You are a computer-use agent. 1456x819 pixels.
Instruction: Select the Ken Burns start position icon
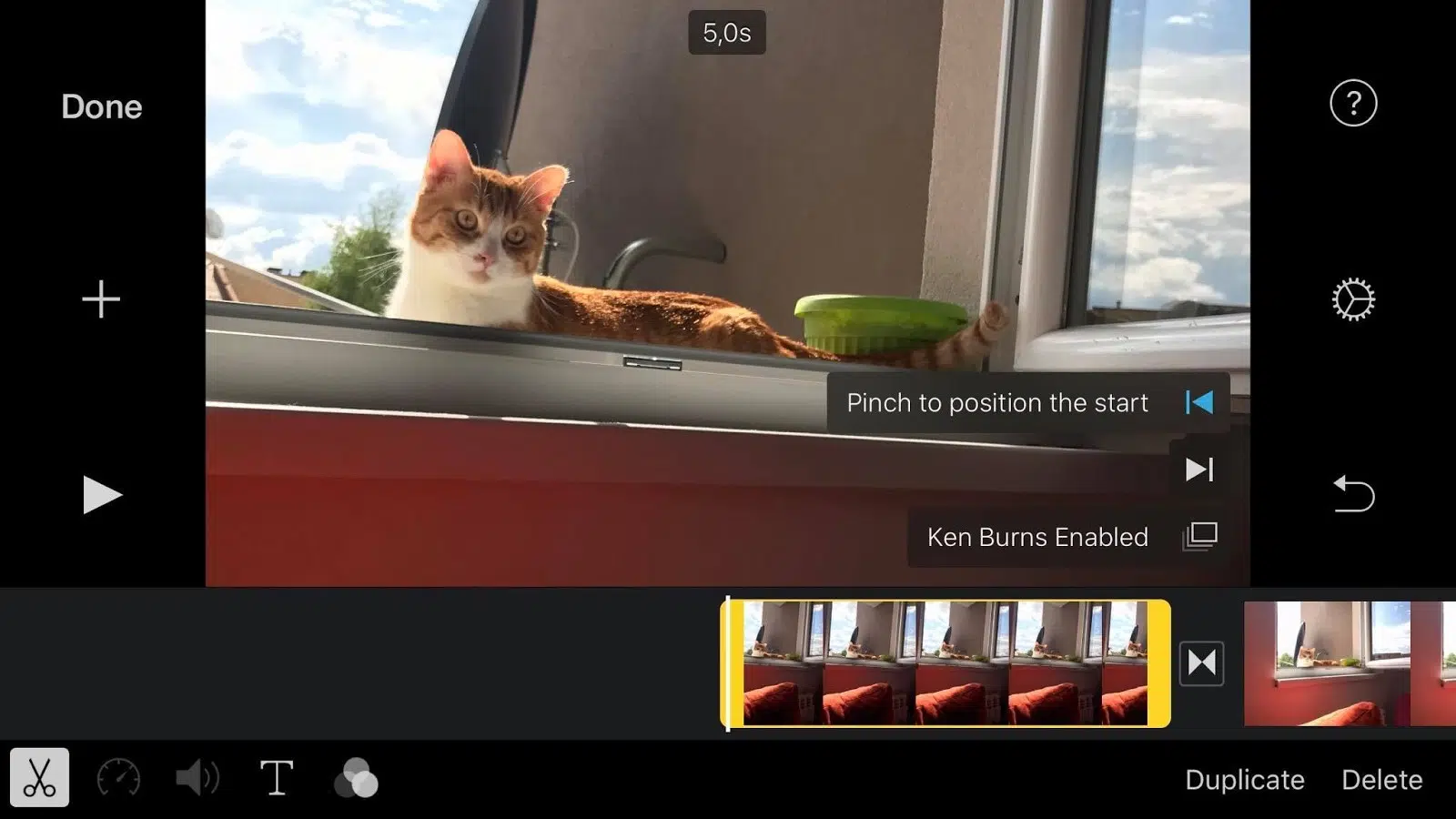coord(1199,402)
